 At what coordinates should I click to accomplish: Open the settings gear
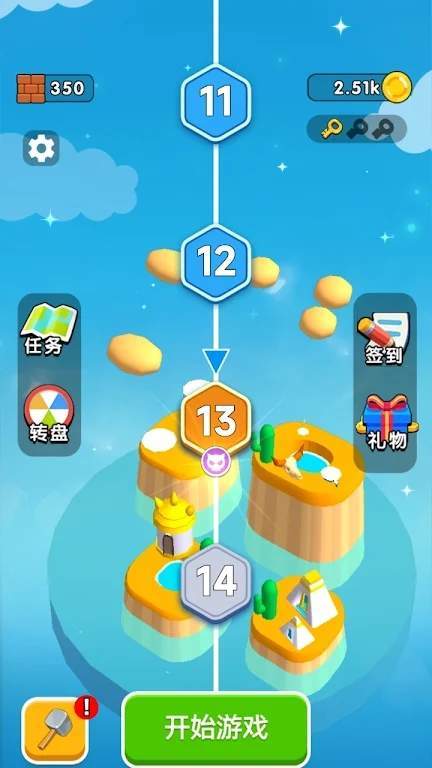pos(41,148)
